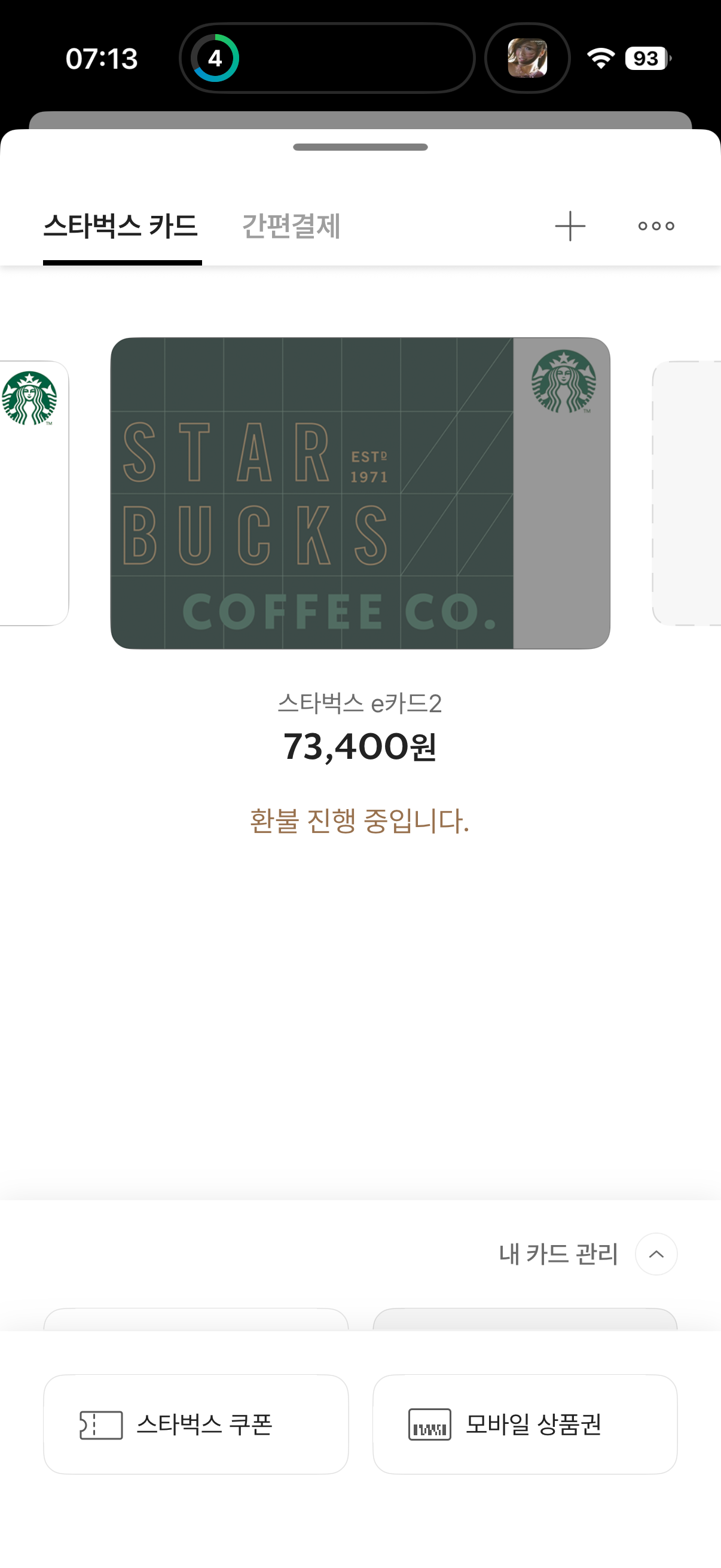Open 스타벅스 쿠폰

pyautogui.click(x=196, y=1424)
